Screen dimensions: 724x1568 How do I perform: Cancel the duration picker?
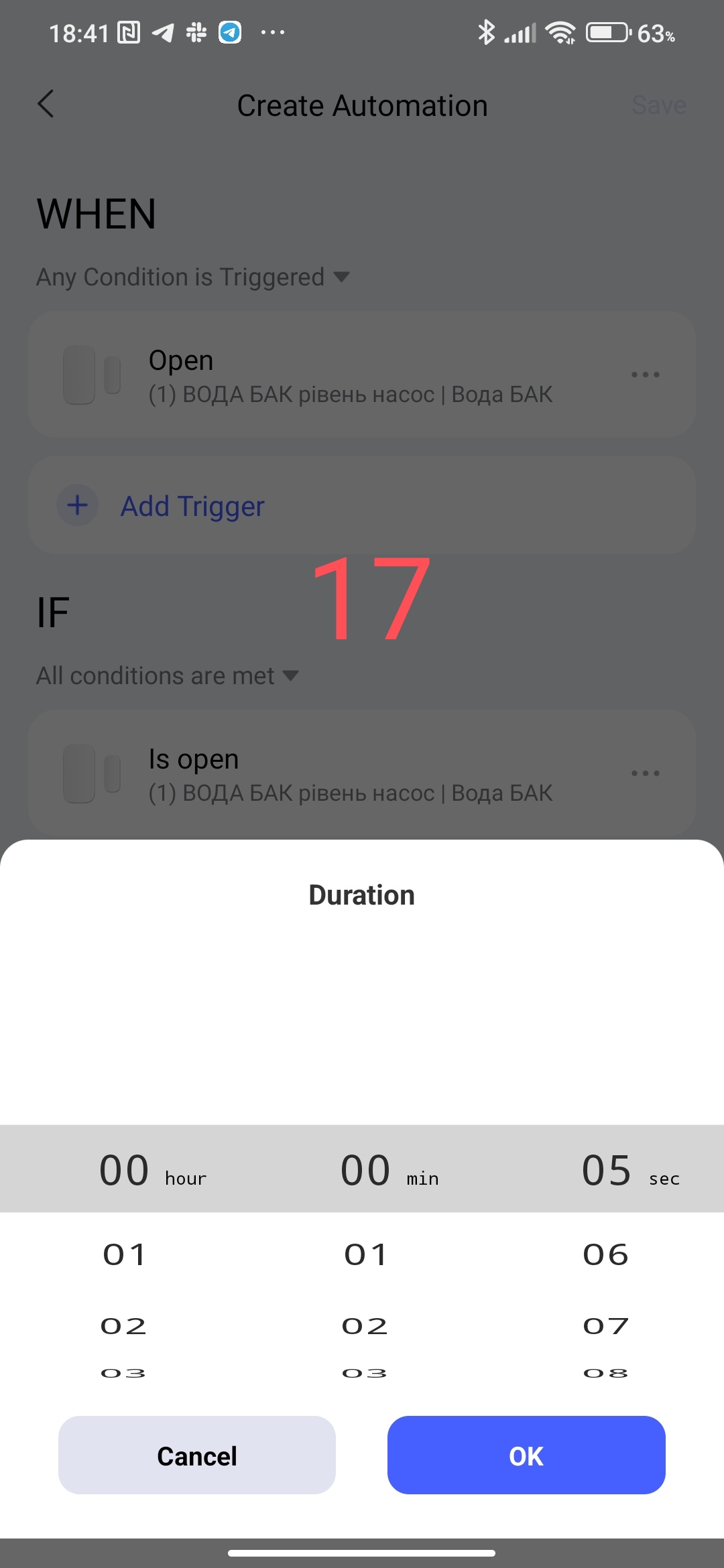(196, 1455)
